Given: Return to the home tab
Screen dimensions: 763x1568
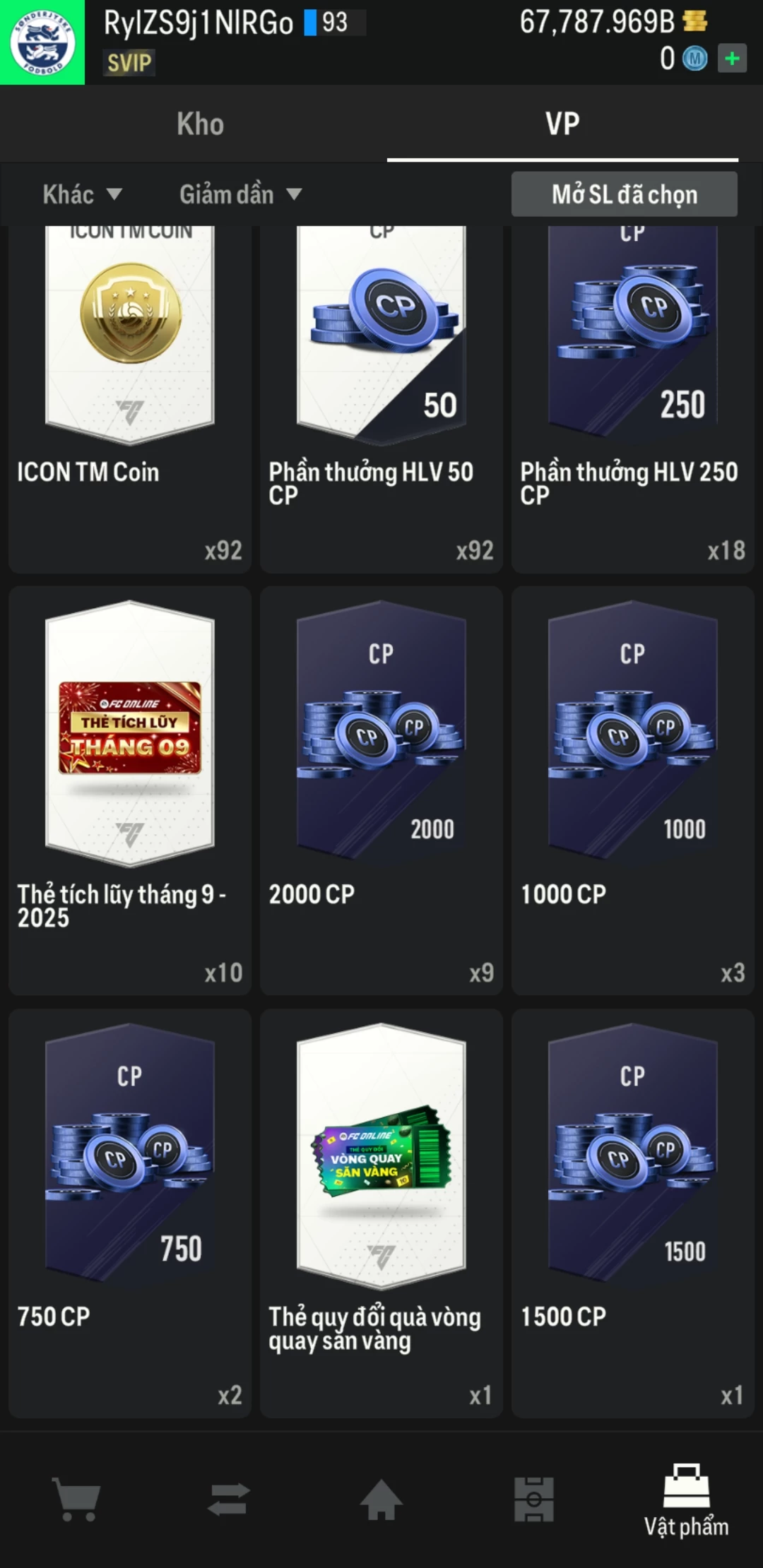Looking at the screenshot, I should pyautogui.click(x=381, y=1499).
